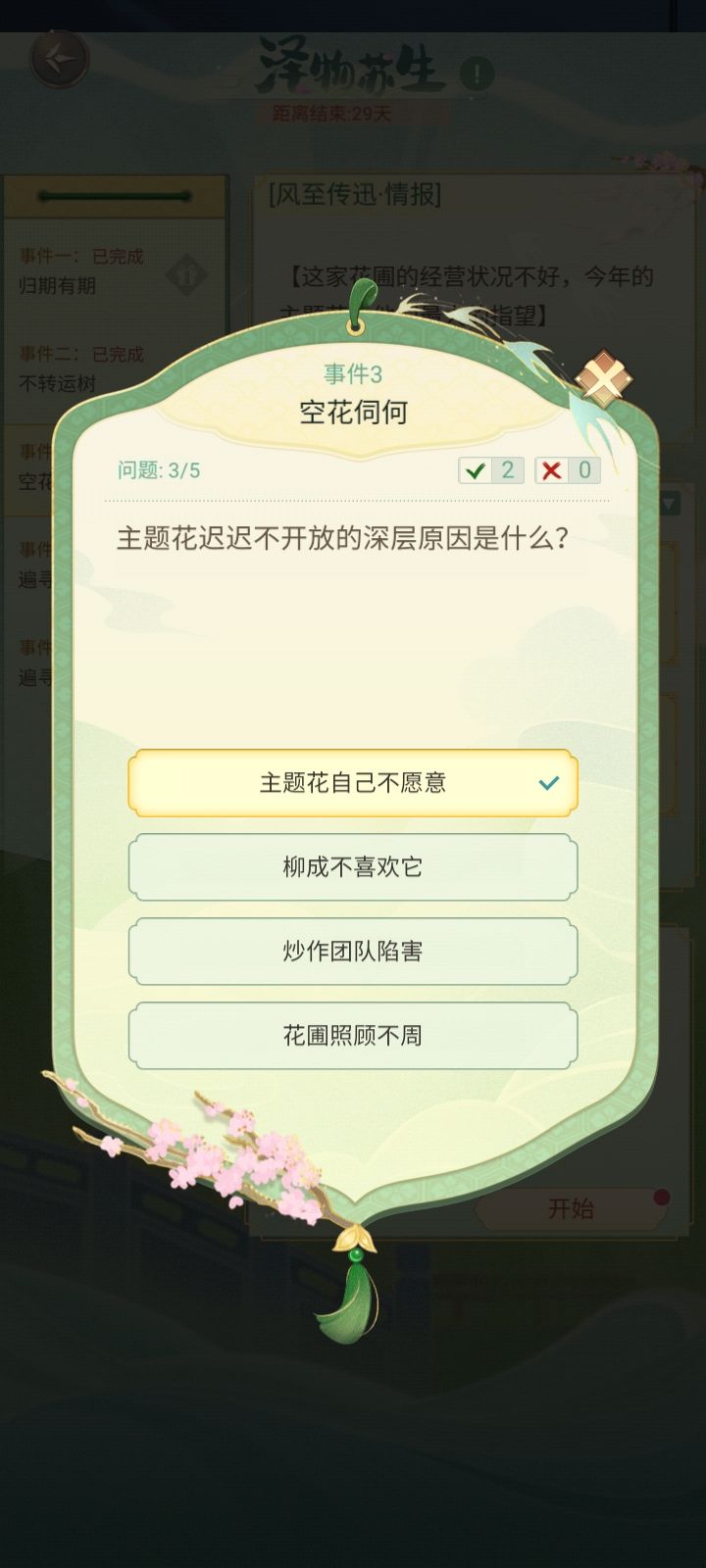The image size is (706, 1568).
Task: Choose the option 炒作团队陷害
Action: pyautogui.click(x=353, y=951)
